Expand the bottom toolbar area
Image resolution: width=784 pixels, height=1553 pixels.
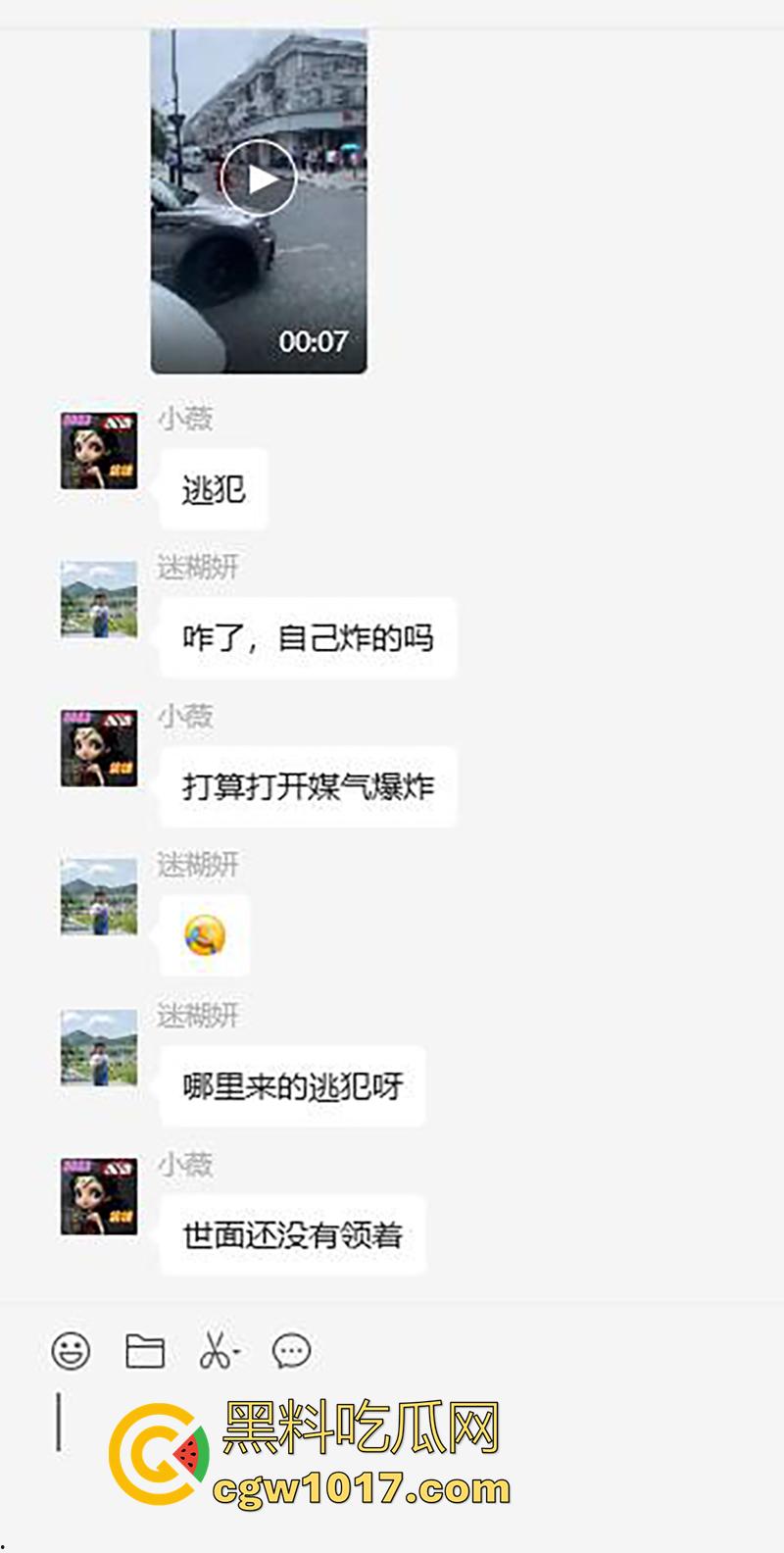[392, 1350]
